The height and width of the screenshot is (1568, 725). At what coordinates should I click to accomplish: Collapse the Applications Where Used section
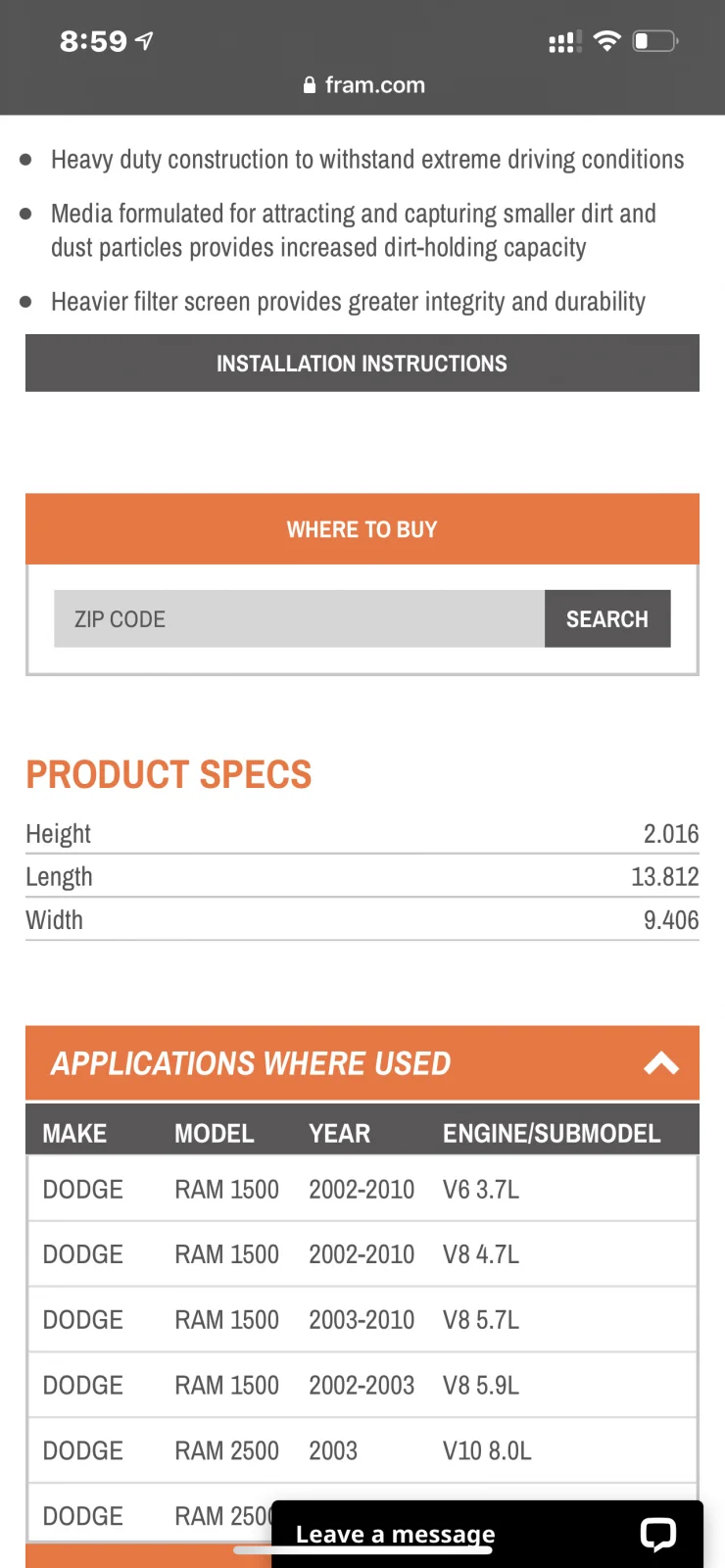coord(661,1063)
